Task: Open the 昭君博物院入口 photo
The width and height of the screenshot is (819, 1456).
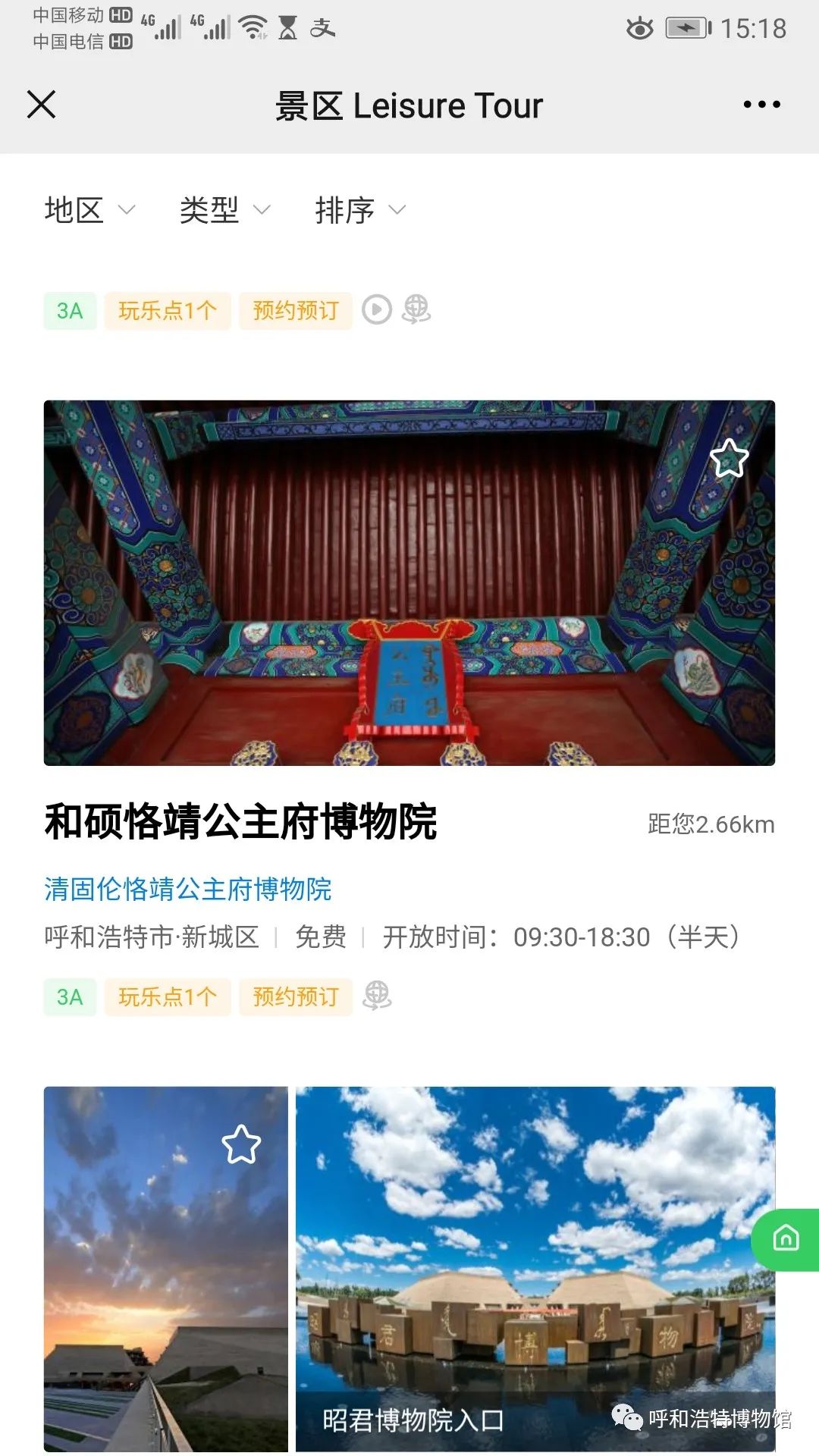Action: pyautogui.click(x=535, y=1269)
